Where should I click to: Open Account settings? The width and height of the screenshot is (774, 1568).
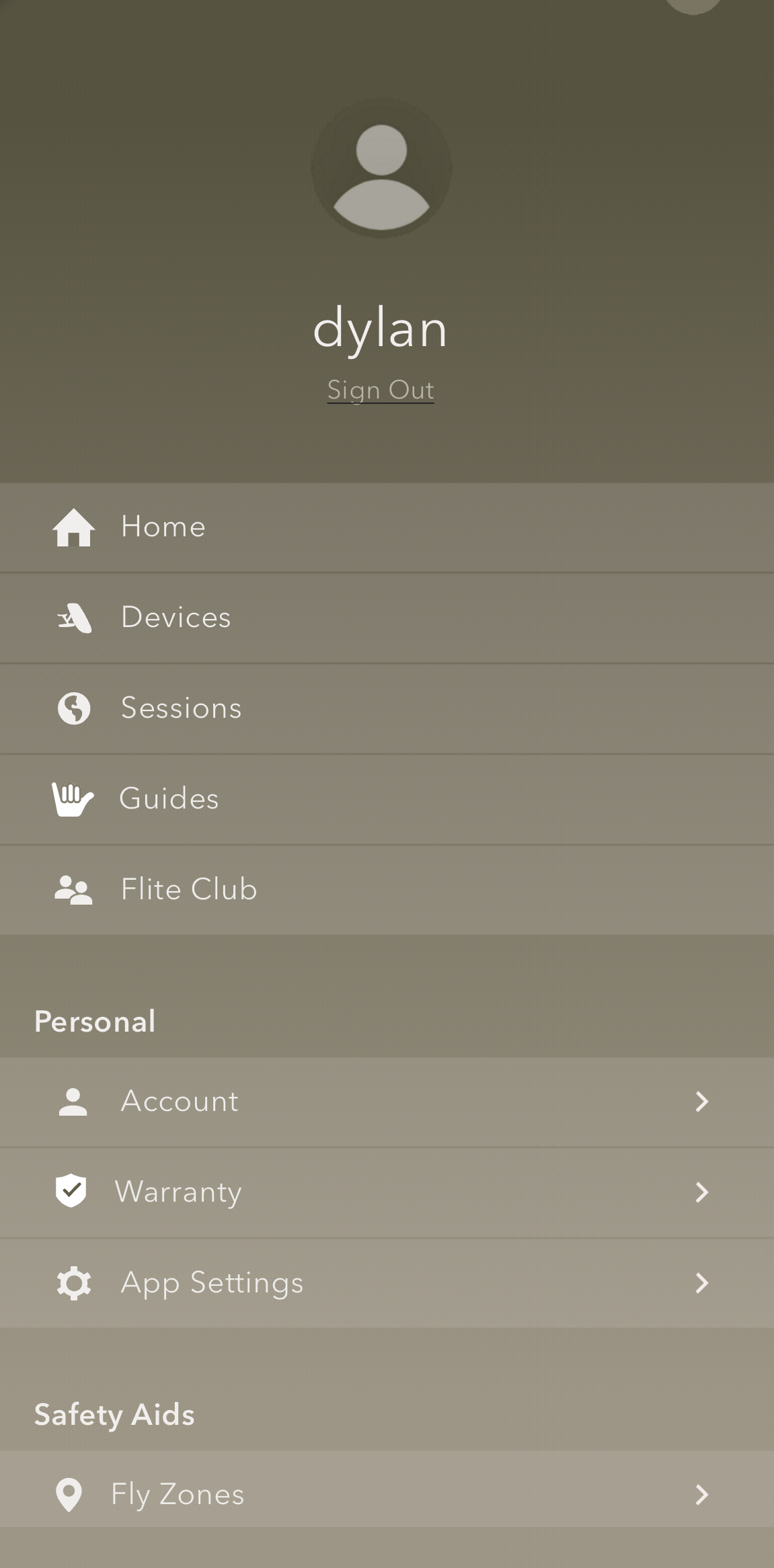(387, 1102)
